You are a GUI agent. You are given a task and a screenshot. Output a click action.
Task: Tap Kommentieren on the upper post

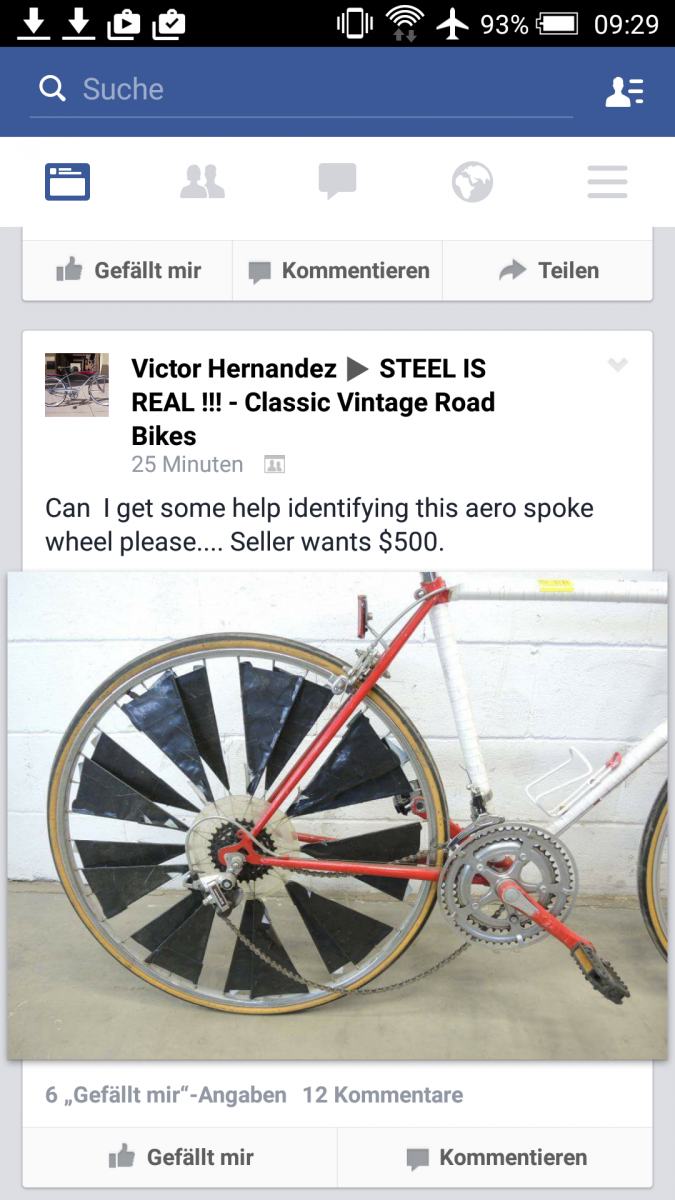338,271
